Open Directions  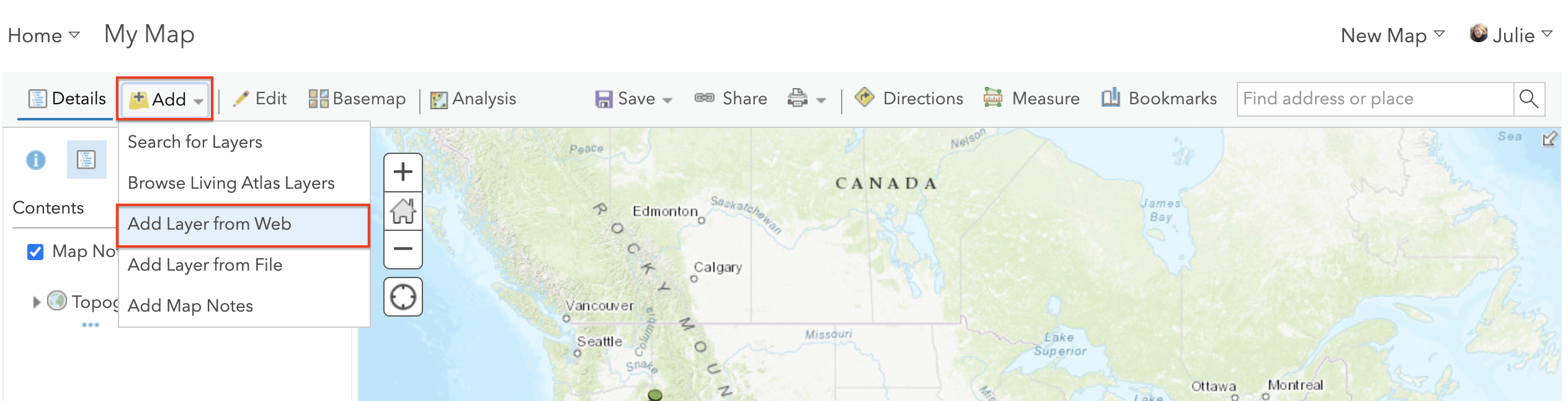(x=909, y=99)
